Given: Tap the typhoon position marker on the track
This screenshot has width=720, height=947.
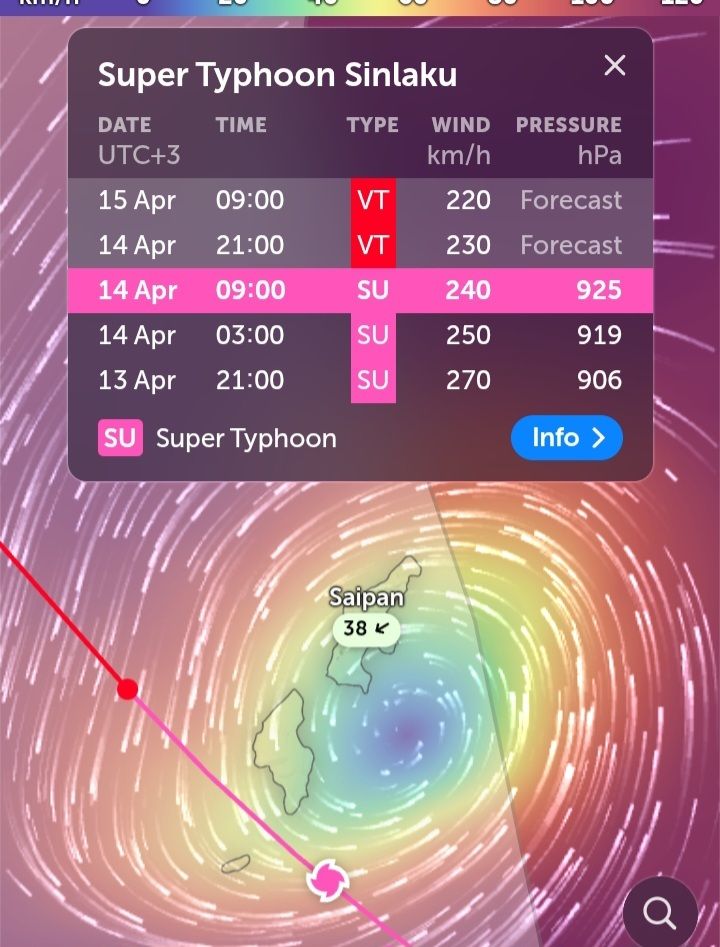Looking at the screenshot, I should tap(326, 880).
